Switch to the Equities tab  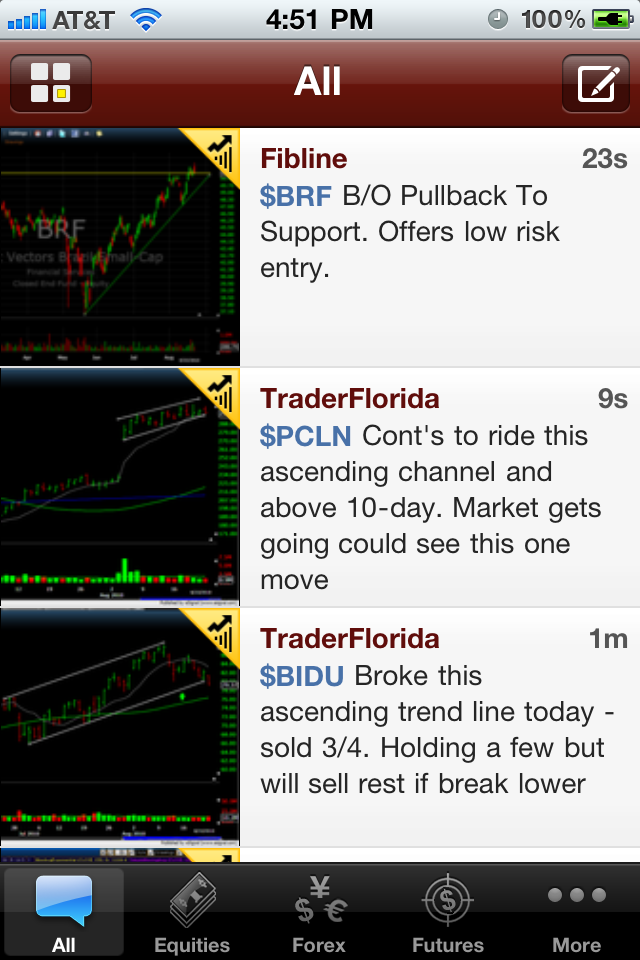pyautogui.click(x=192, y=914)
